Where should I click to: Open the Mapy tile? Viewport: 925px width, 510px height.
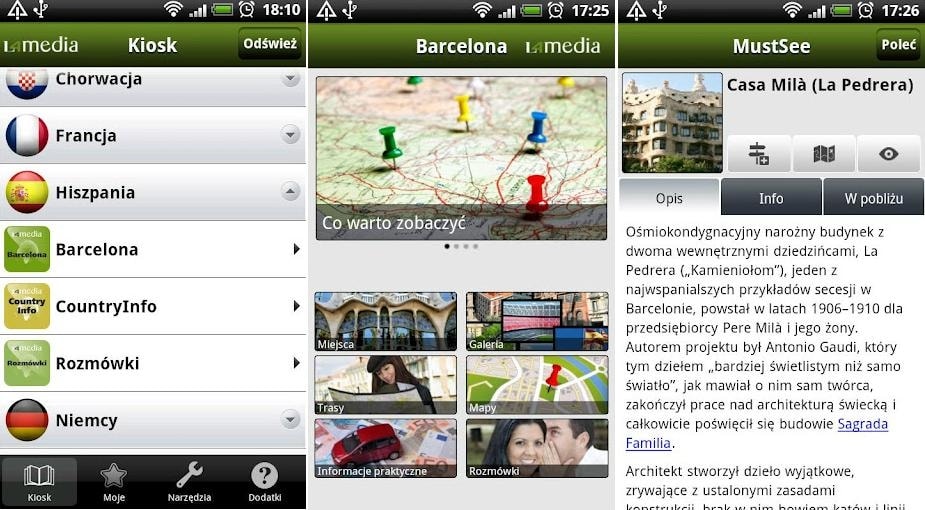[x=537, y=384]
